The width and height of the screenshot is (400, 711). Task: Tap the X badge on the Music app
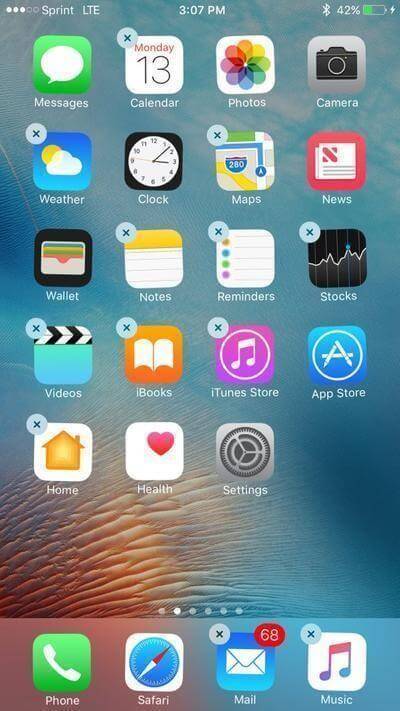(x=311, y=634)
